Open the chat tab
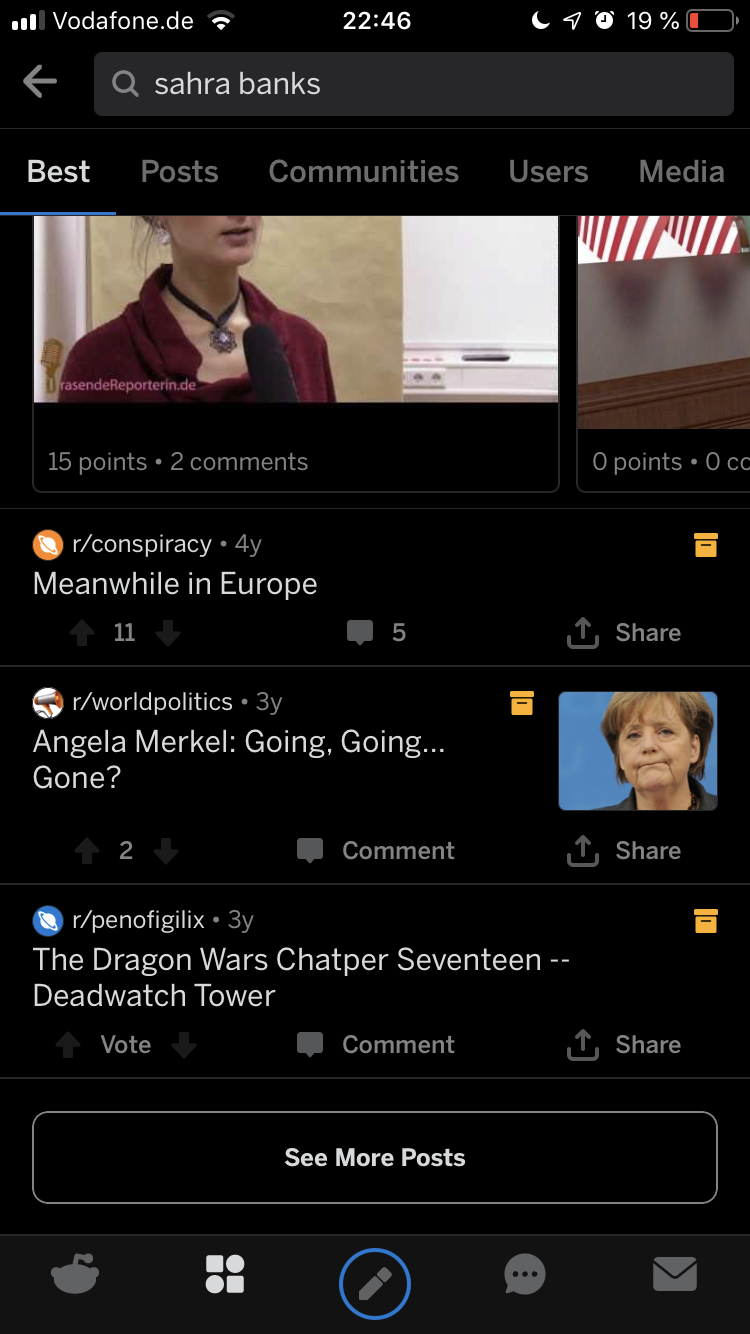This screenshot has width=750, height=1334. pyautogui.click(x=525, y=1275)
